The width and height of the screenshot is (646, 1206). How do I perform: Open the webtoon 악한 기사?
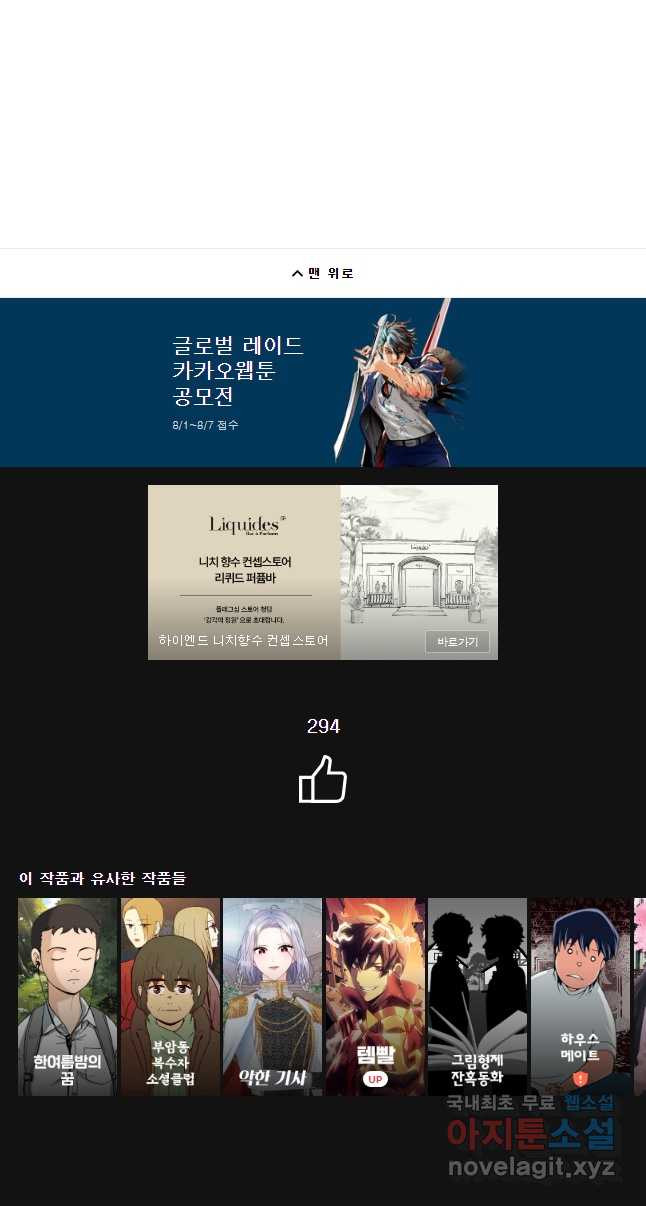pos(272,996)
